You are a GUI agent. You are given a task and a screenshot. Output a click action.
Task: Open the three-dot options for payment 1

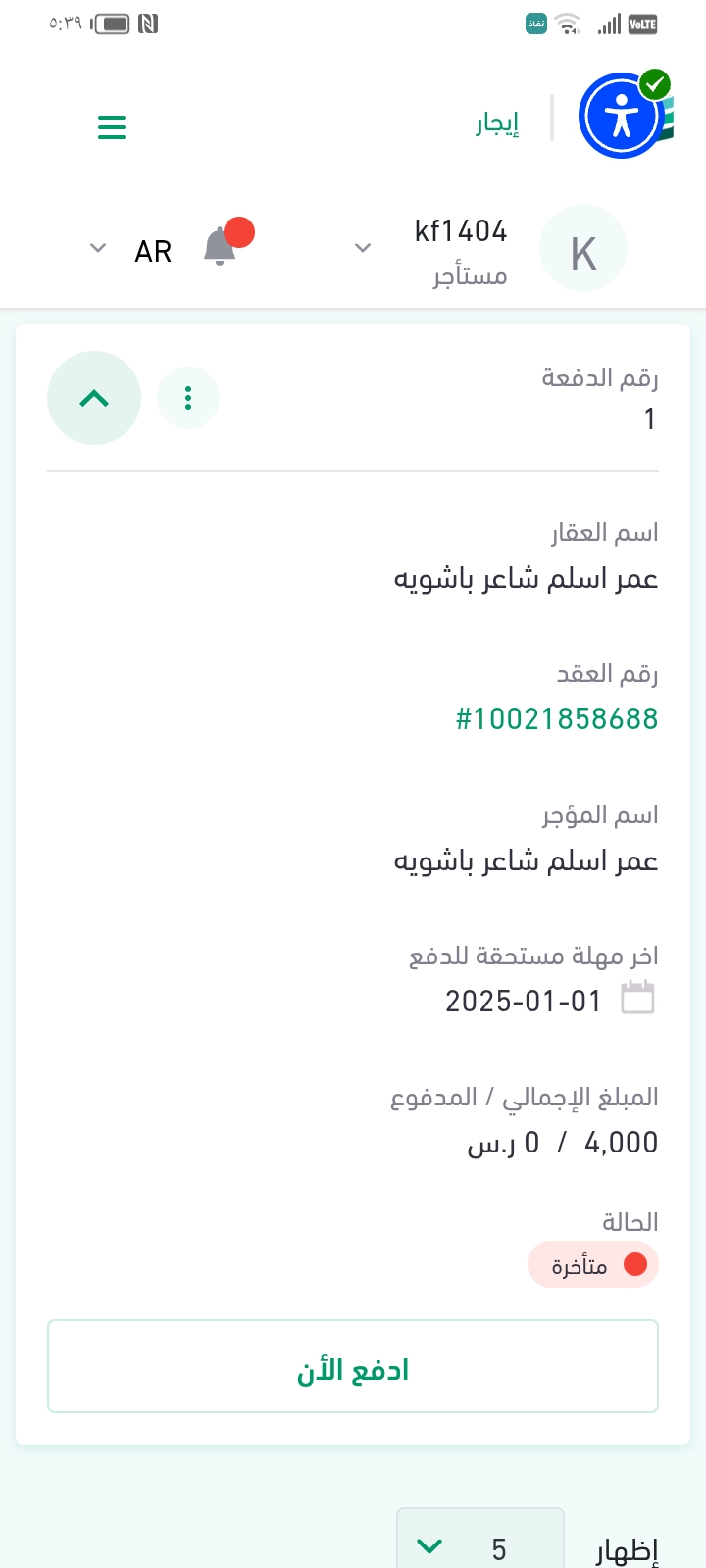(188, 398)
